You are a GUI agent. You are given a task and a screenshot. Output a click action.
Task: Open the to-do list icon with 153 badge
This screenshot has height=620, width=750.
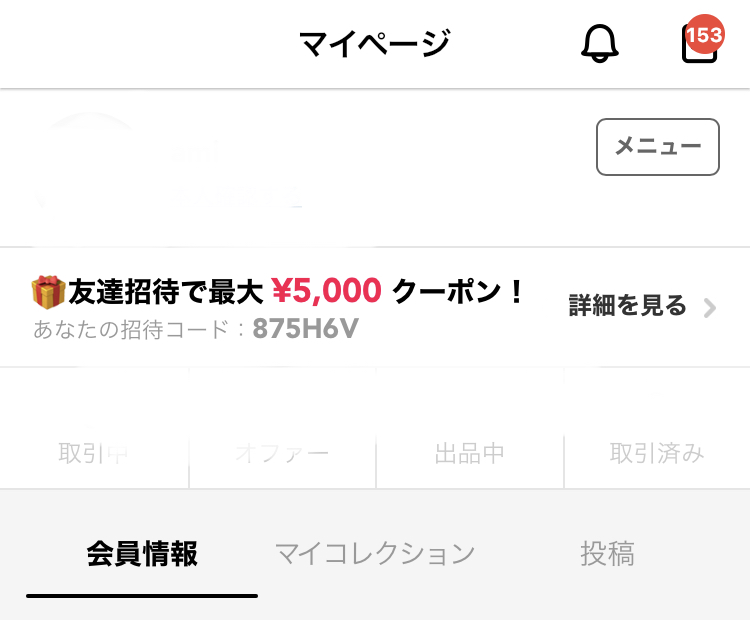700,43
